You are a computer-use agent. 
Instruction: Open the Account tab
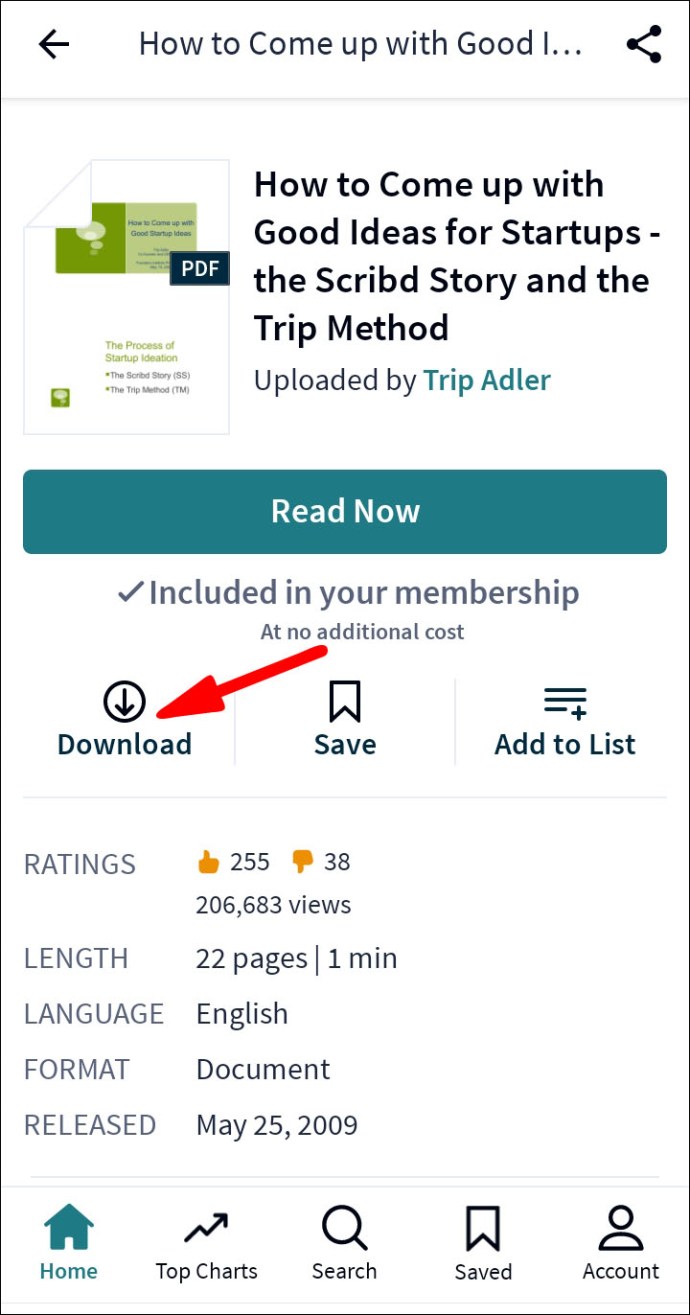click(x=621, y=1243)
